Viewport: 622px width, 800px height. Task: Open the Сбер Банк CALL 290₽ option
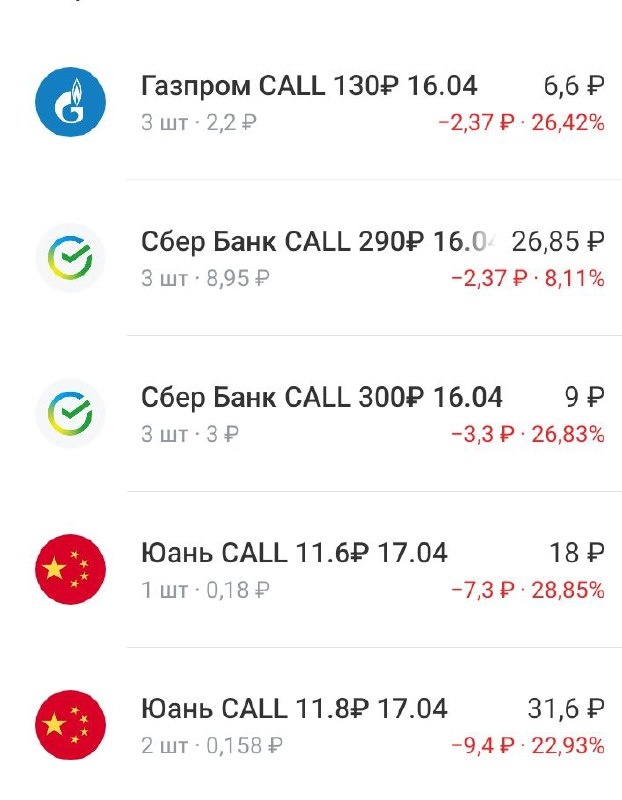click(310, 258)
